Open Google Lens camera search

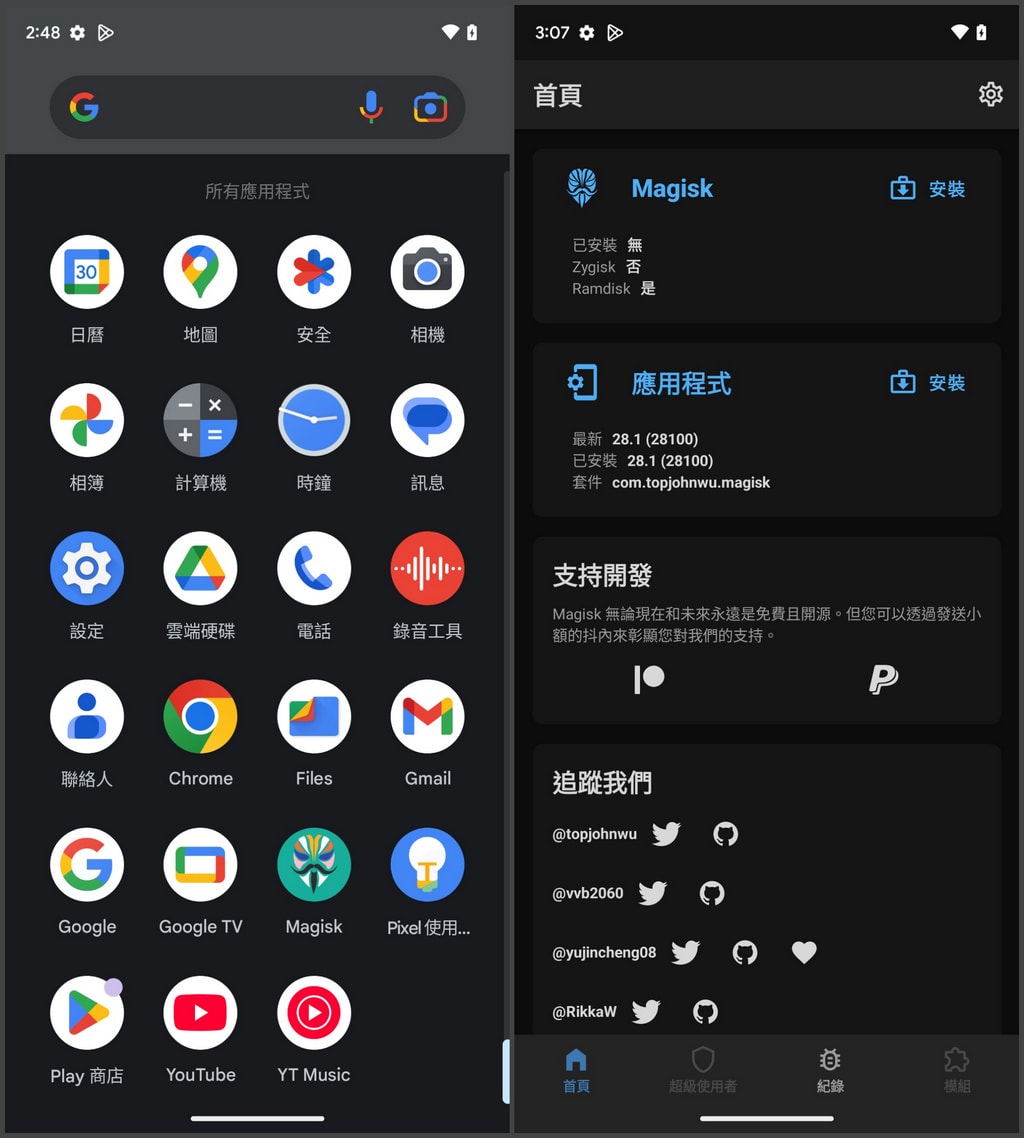[x=430, y=107]
